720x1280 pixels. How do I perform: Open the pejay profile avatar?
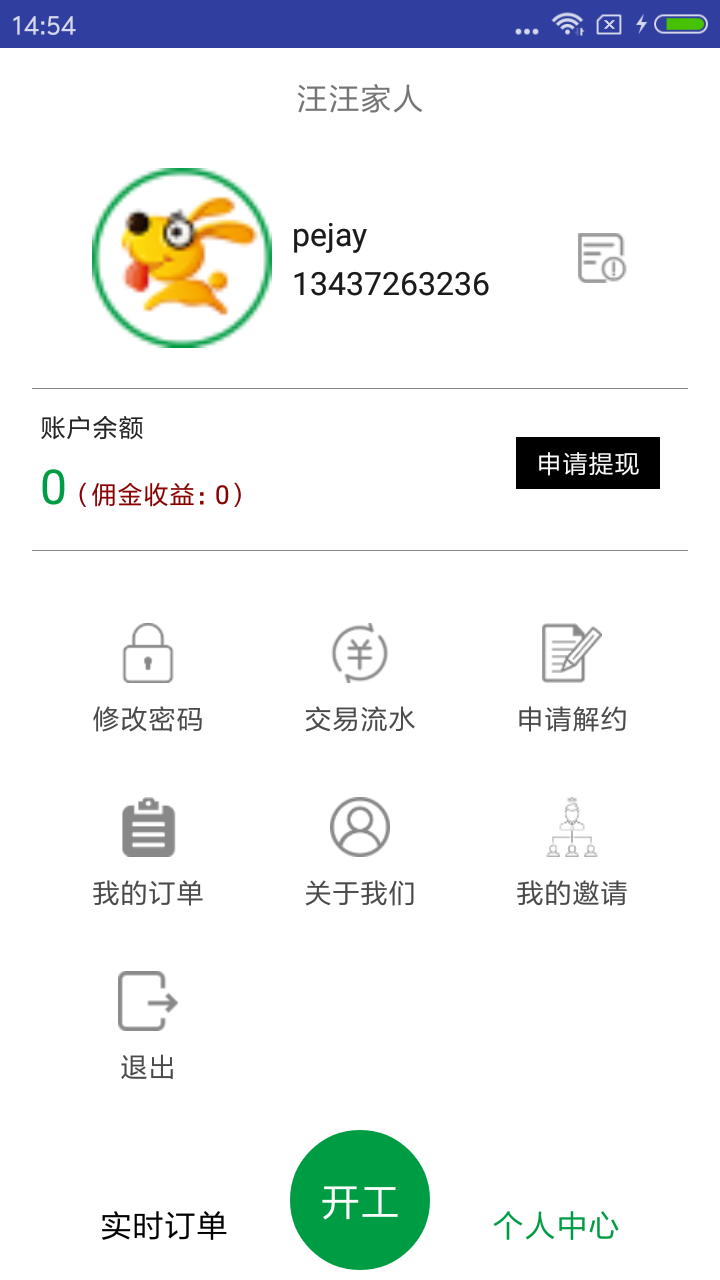click(181, 257)
